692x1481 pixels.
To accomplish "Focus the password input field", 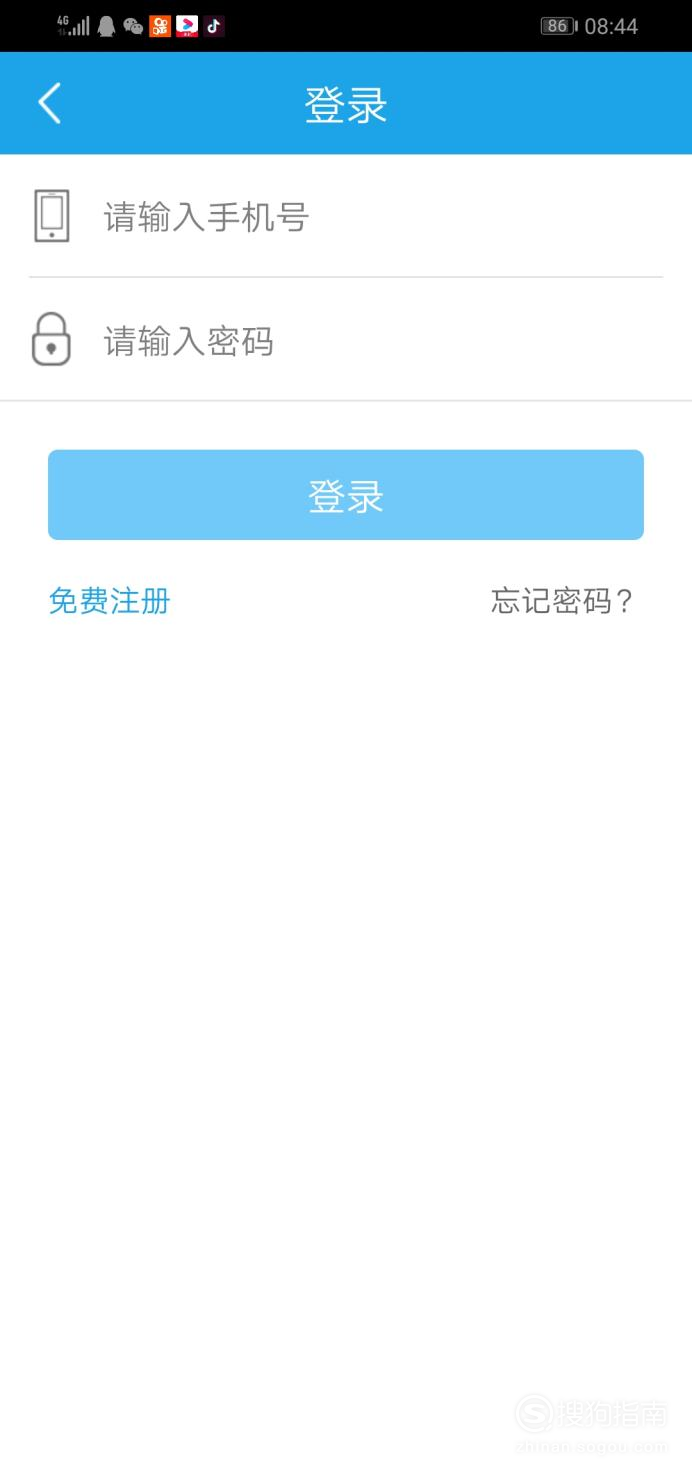I will pos(346,340).
